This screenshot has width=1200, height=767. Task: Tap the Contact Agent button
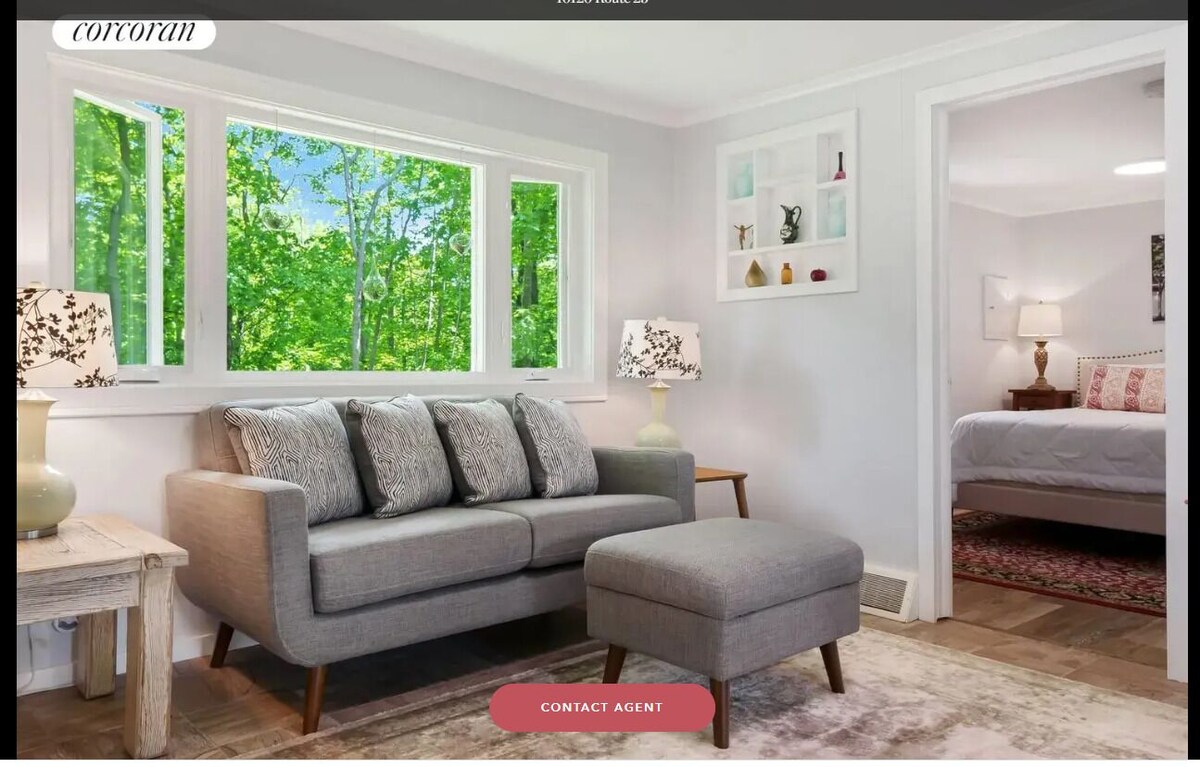click(x=601, y=707)
